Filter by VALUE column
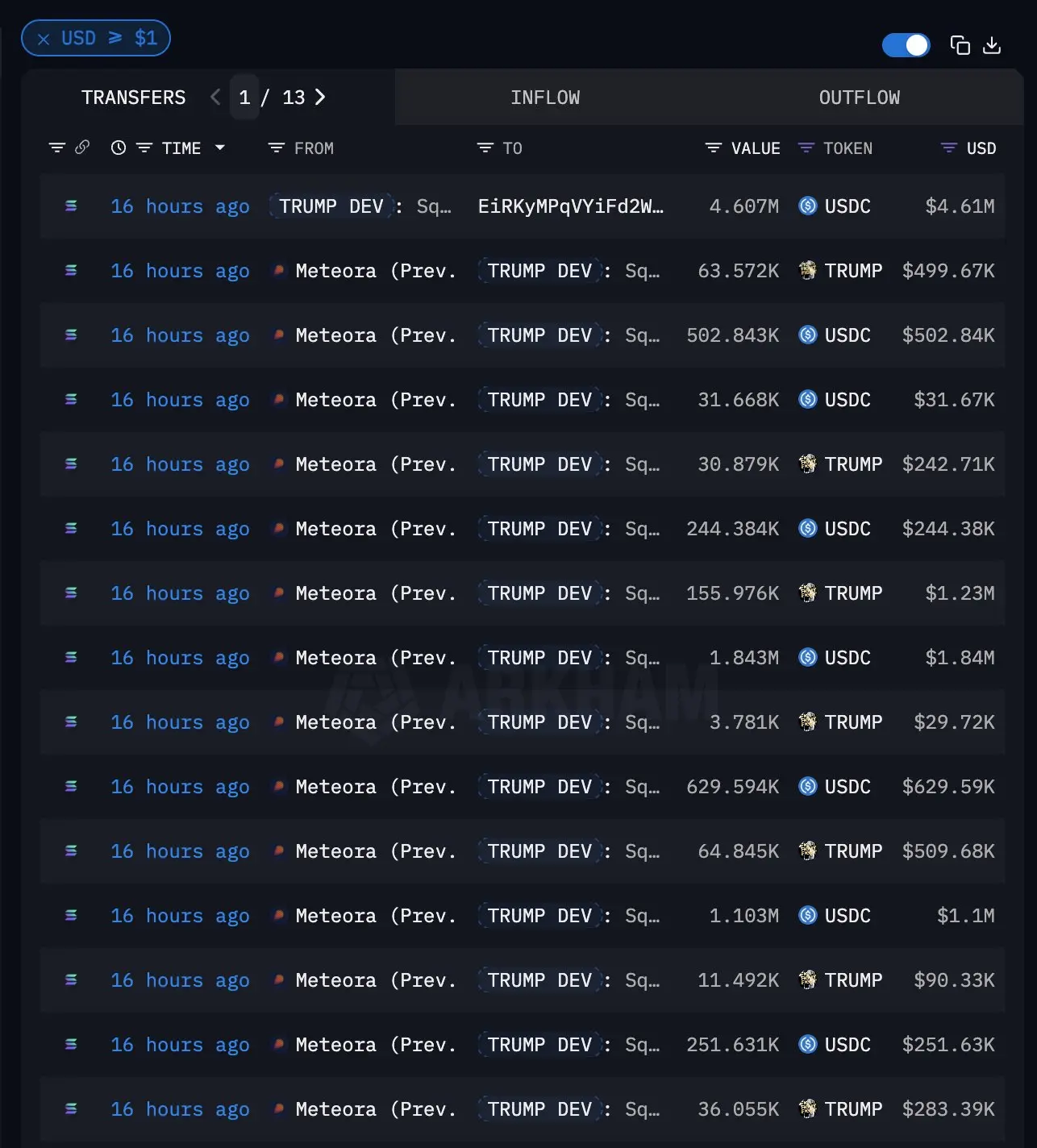 coord(713,148)
